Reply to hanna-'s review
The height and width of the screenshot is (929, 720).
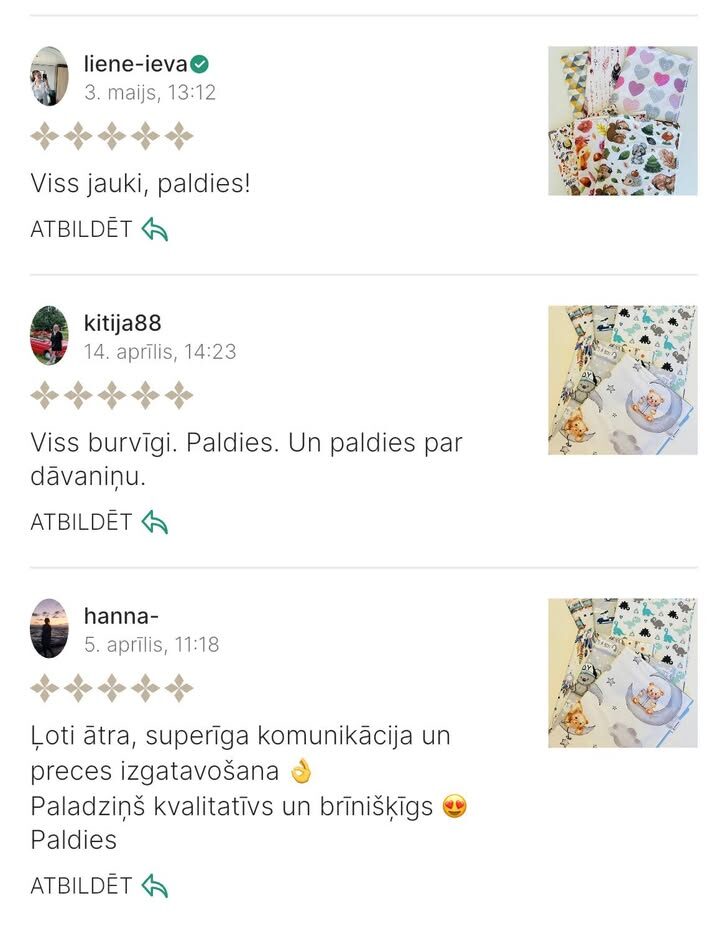tap(98, 885)
